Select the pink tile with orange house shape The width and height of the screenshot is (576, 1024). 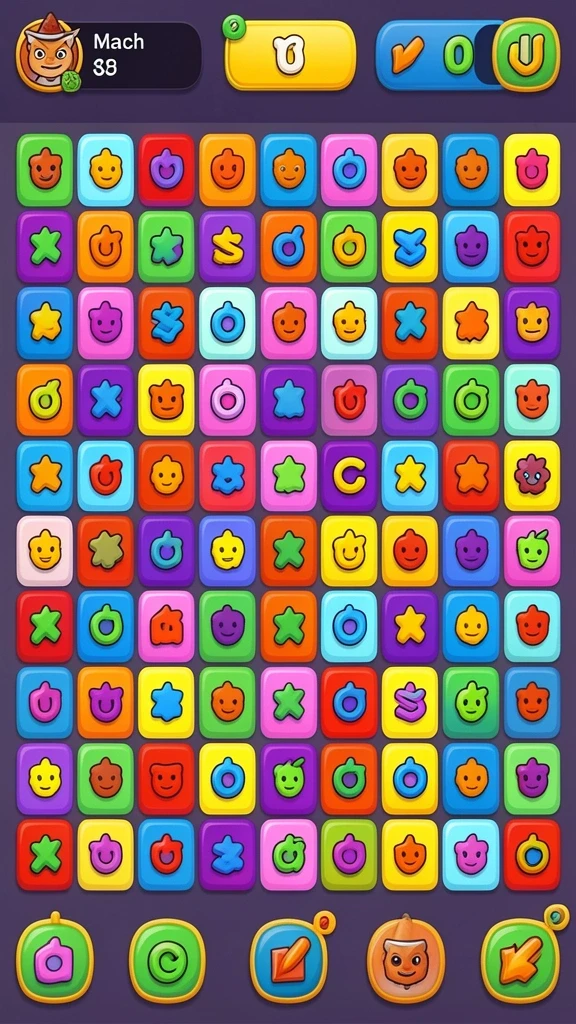pyautogui.click(x=166, y=627)
